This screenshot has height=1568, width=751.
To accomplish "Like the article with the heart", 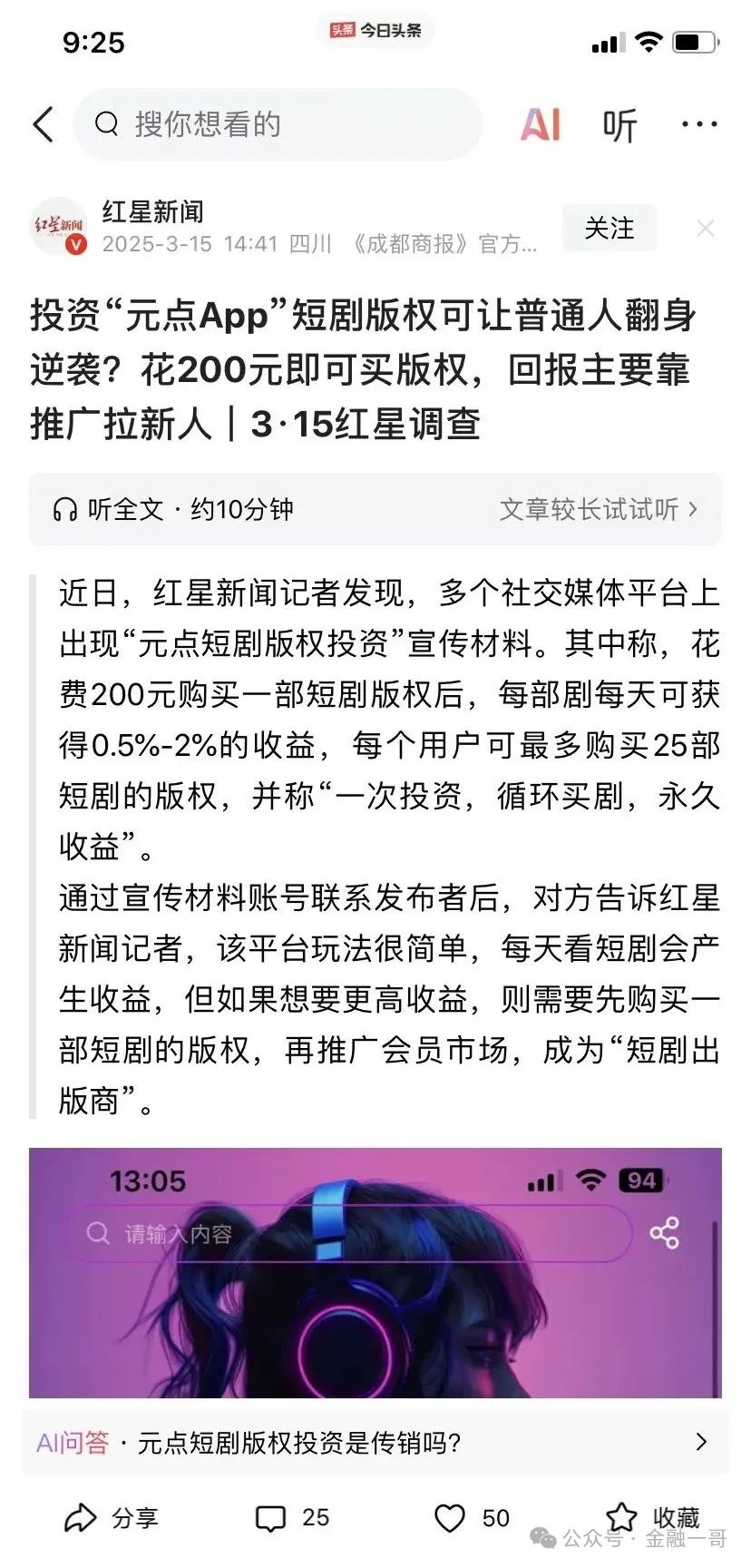I will [x=451, y=1518].
